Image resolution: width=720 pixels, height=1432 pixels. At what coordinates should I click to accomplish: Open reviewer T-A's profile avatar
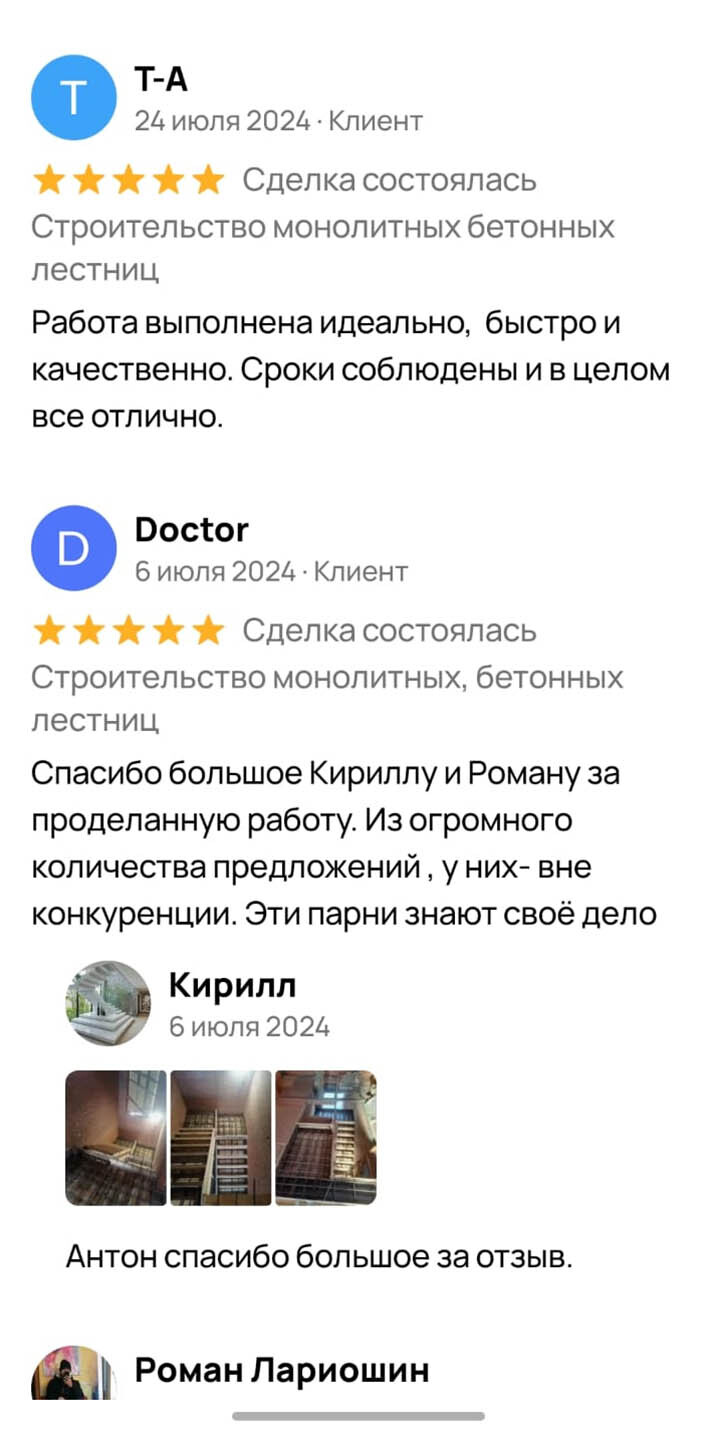pos(75,97)
